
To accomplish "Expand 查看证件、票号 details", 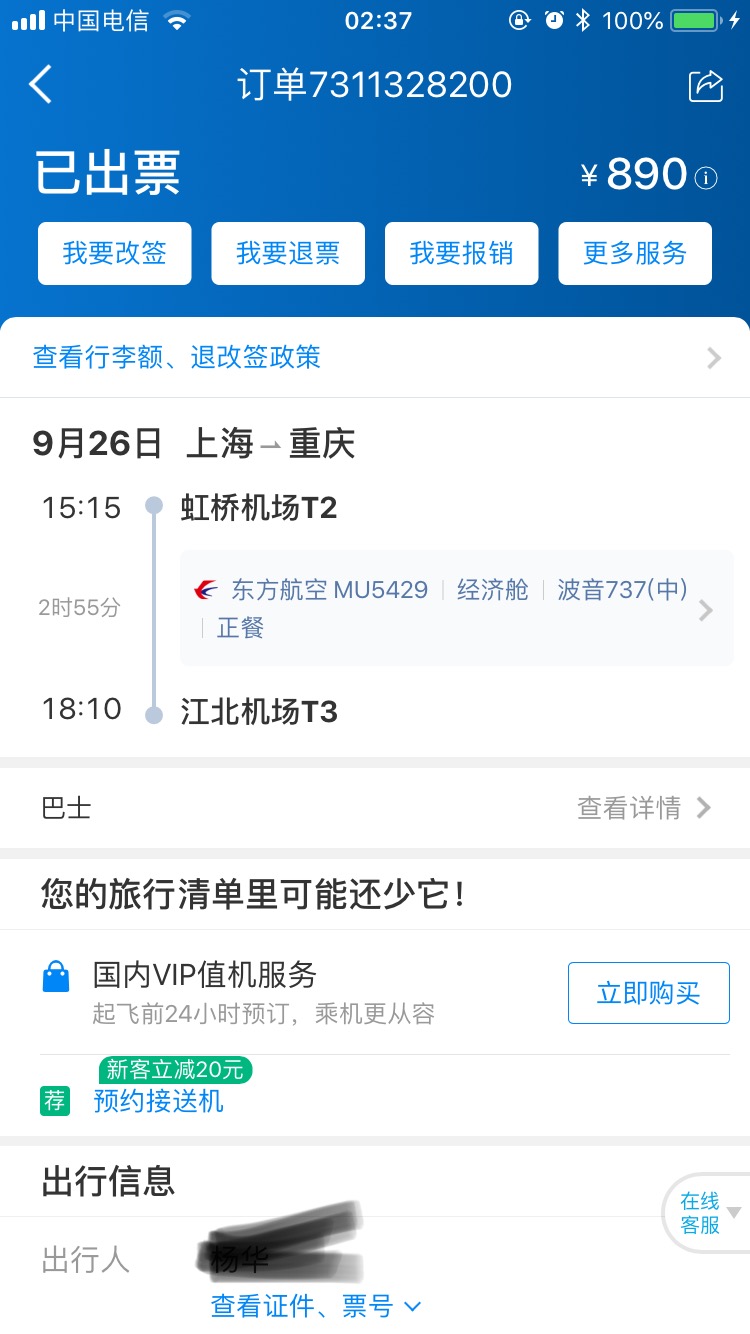I will 315,1306.
